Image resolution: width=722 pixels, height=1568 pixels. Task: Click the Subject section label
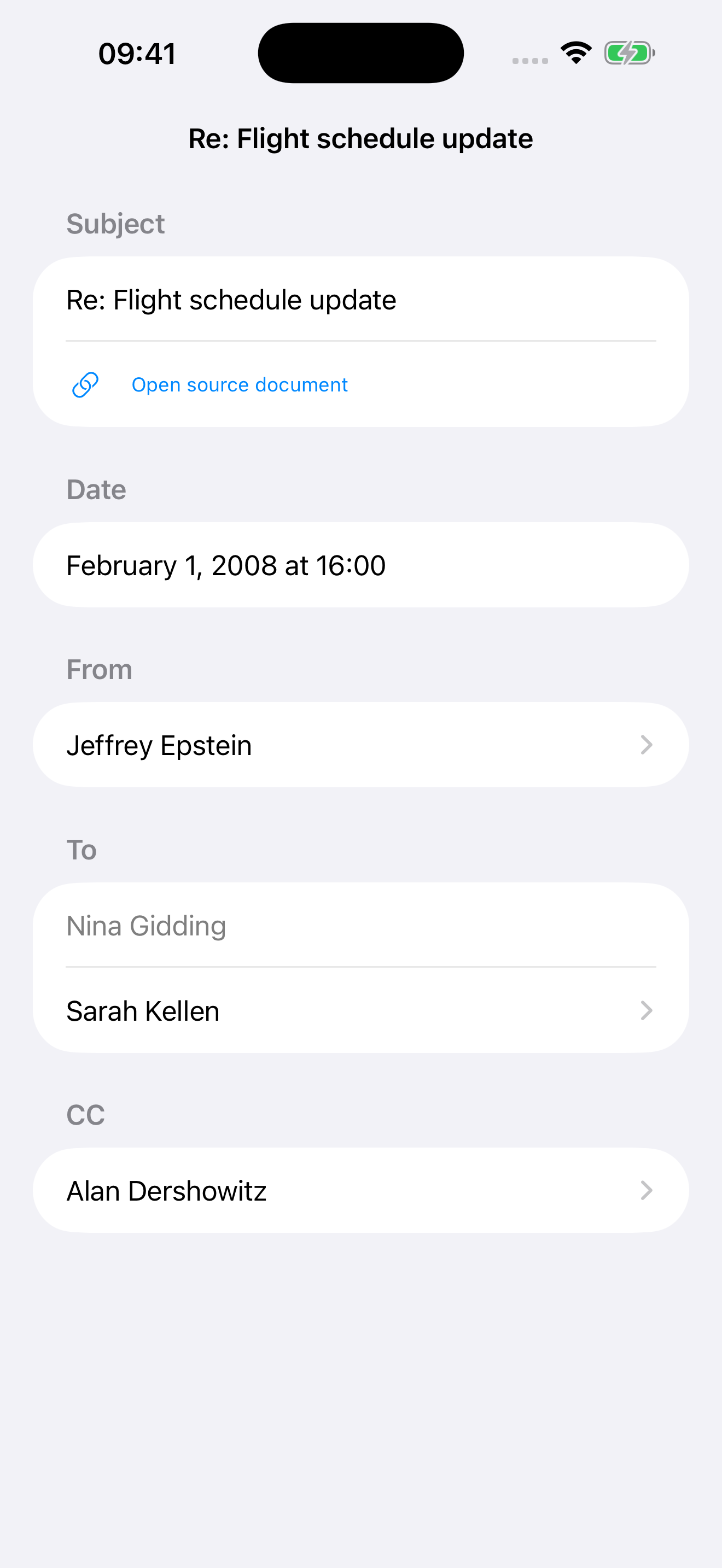click(115, 224)
